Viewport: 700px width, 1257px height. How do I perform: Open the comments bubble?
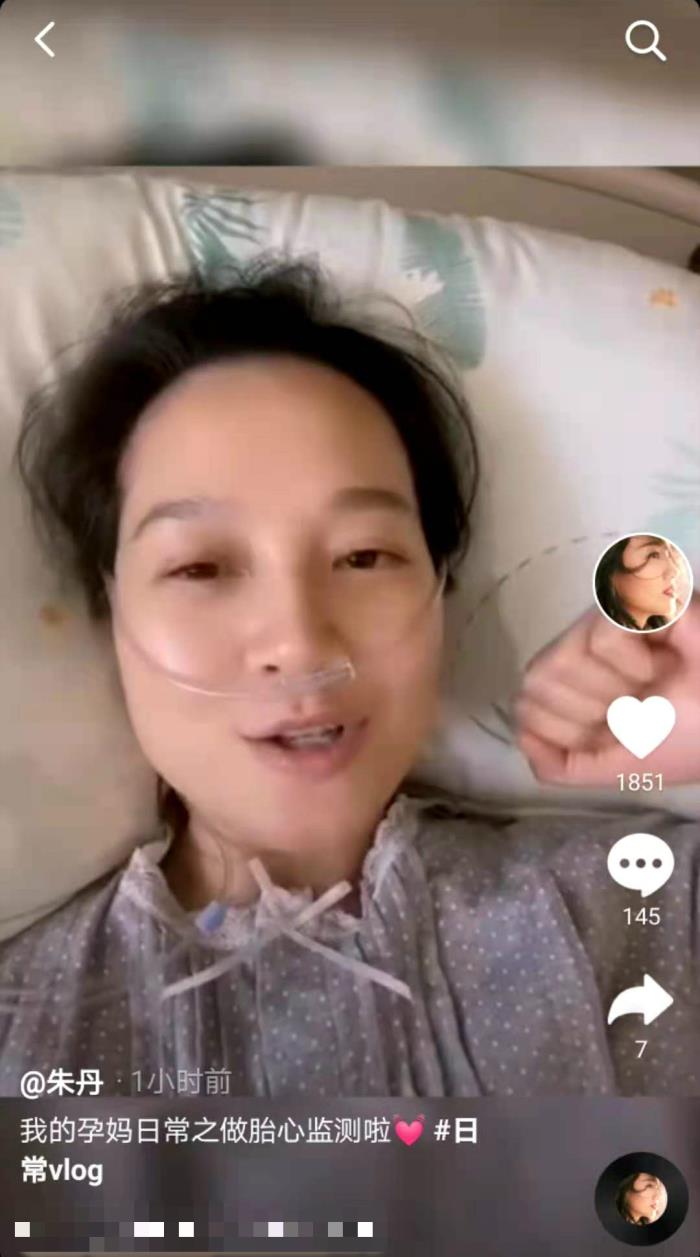click(640, 865)
